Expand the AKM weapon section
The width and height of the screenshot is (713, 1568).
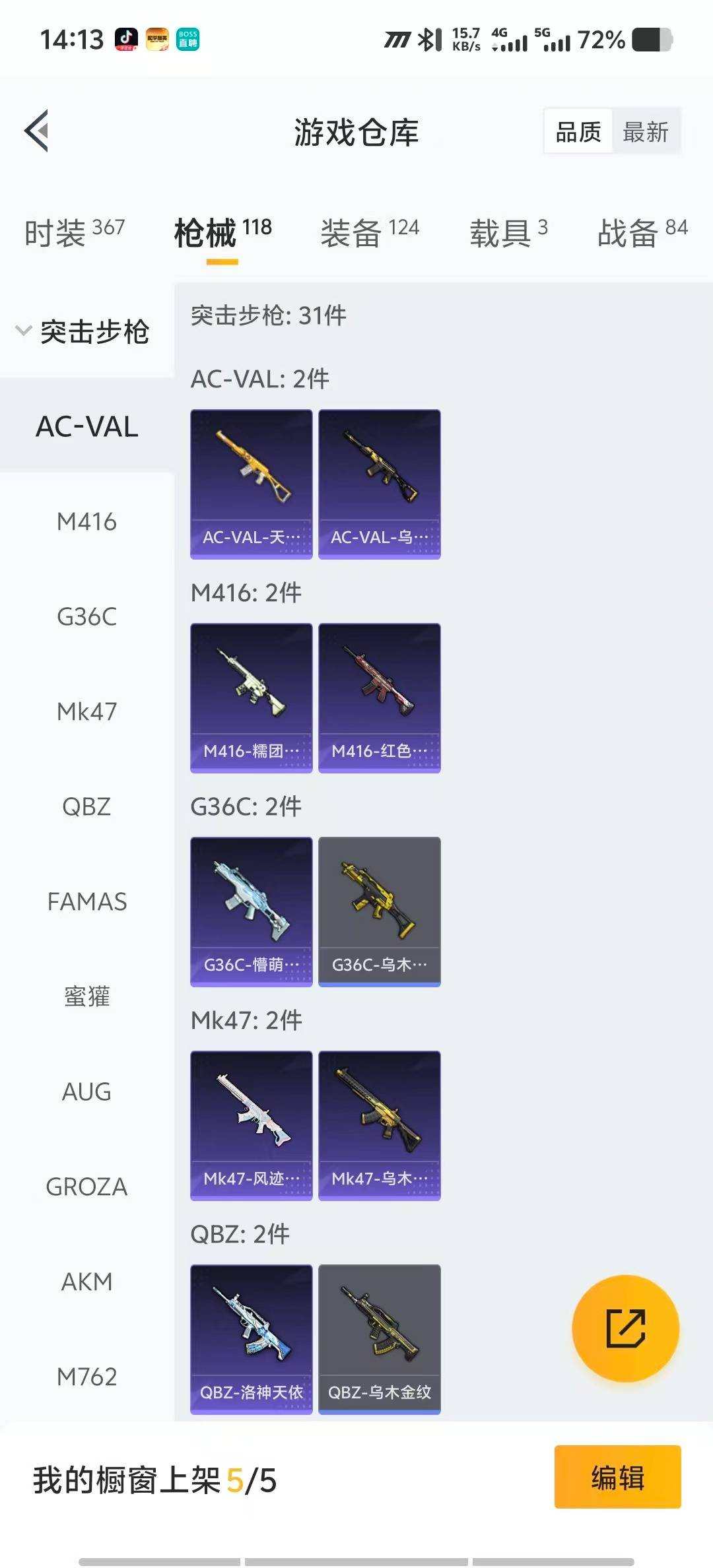86,1280
